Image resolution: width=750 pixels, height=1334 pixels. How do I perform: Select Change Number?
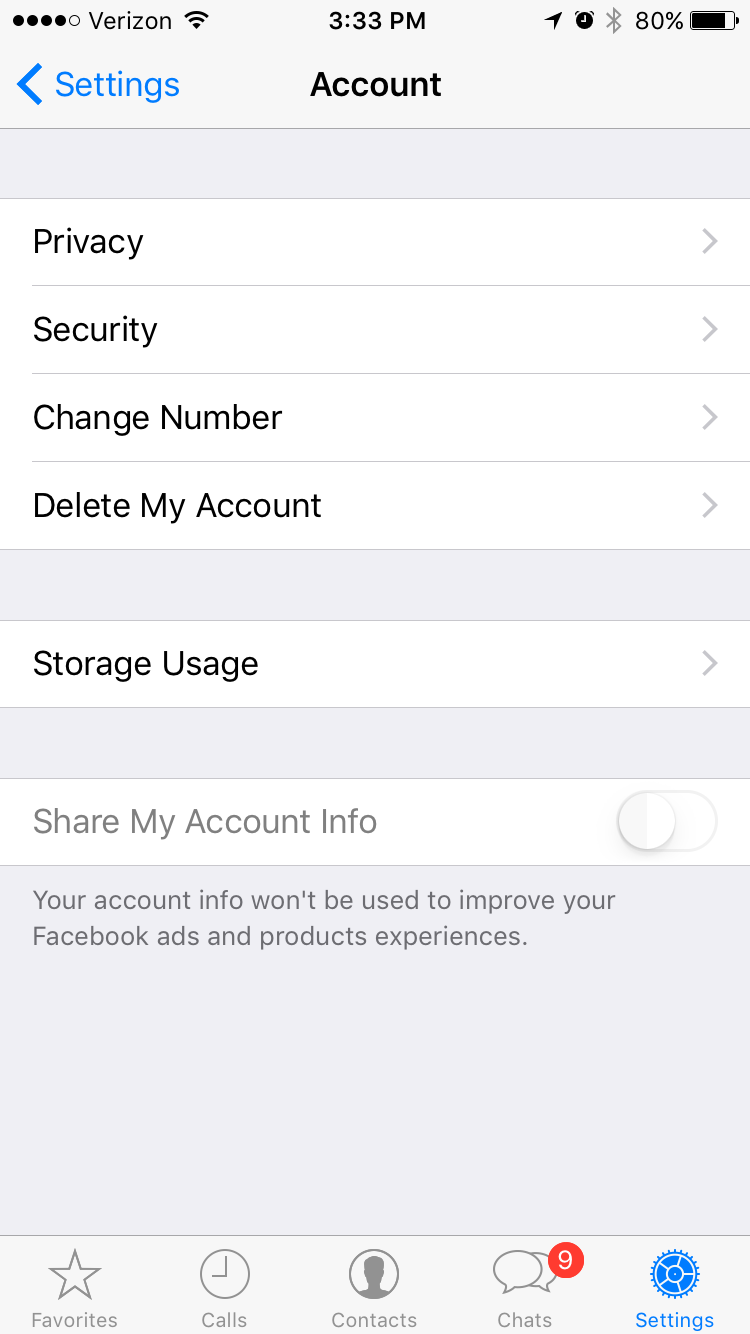[x=375, y=418]
